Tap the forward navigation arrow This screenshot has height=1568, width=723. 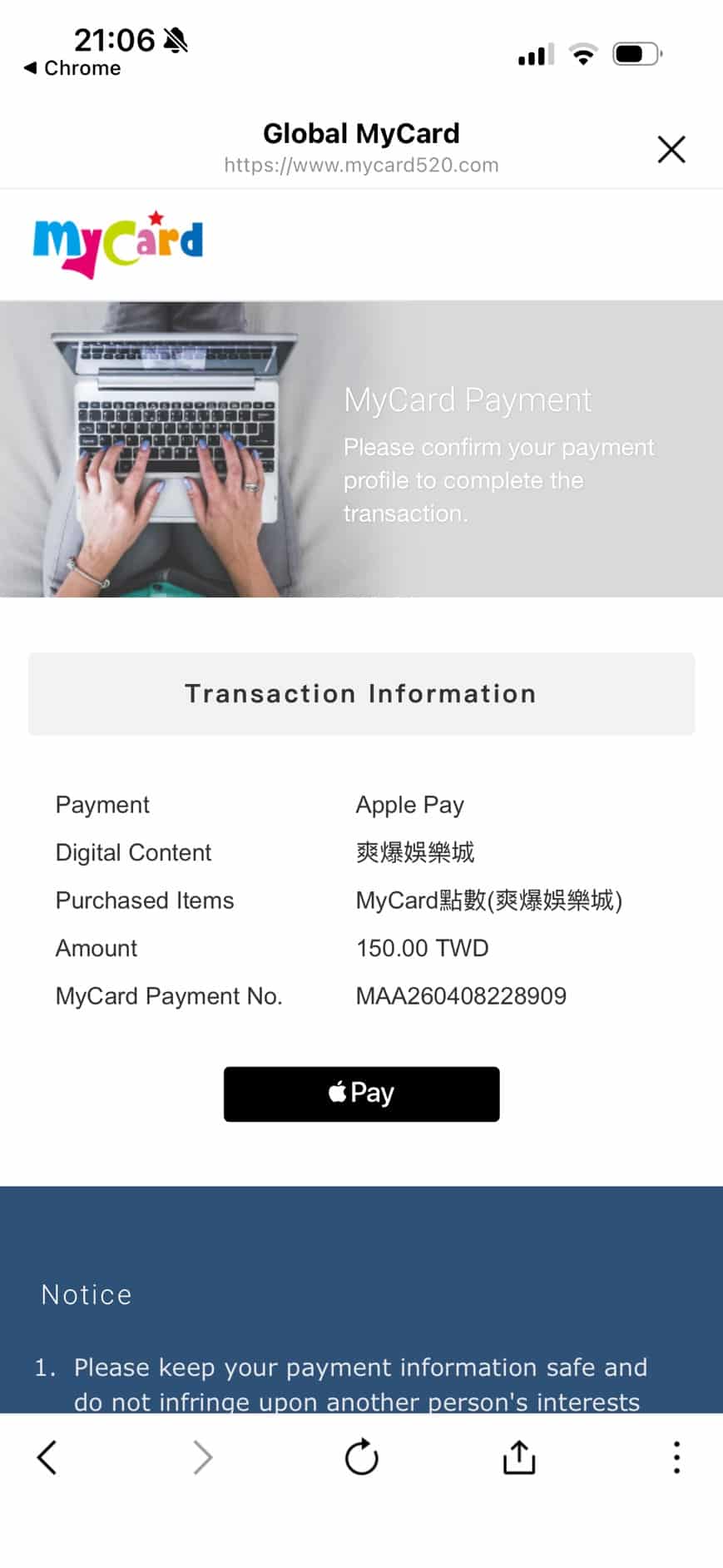tap(202, 1457)
